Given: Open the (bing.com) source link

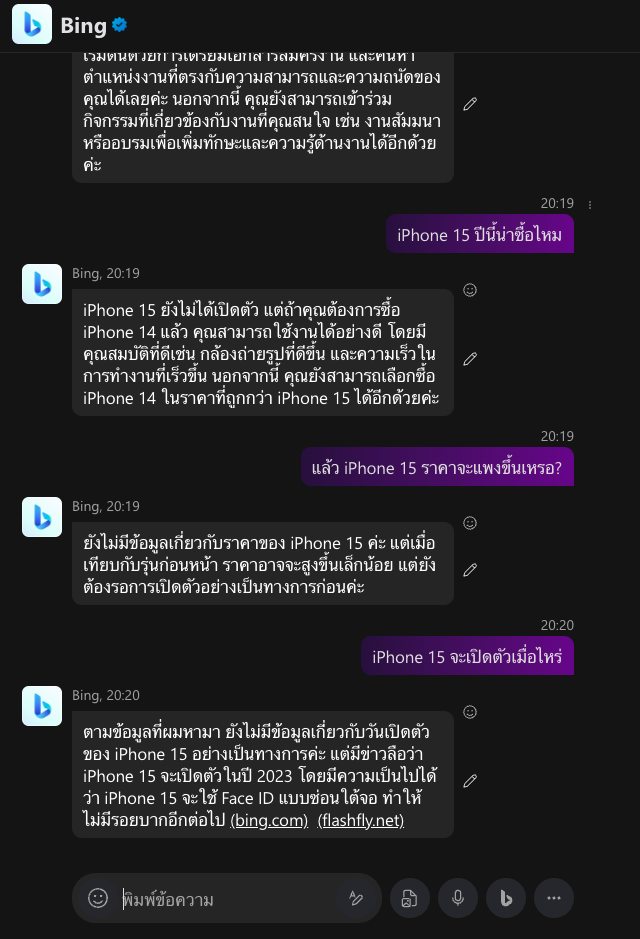Looking at the screenshot, I should [x=268, y=820].
